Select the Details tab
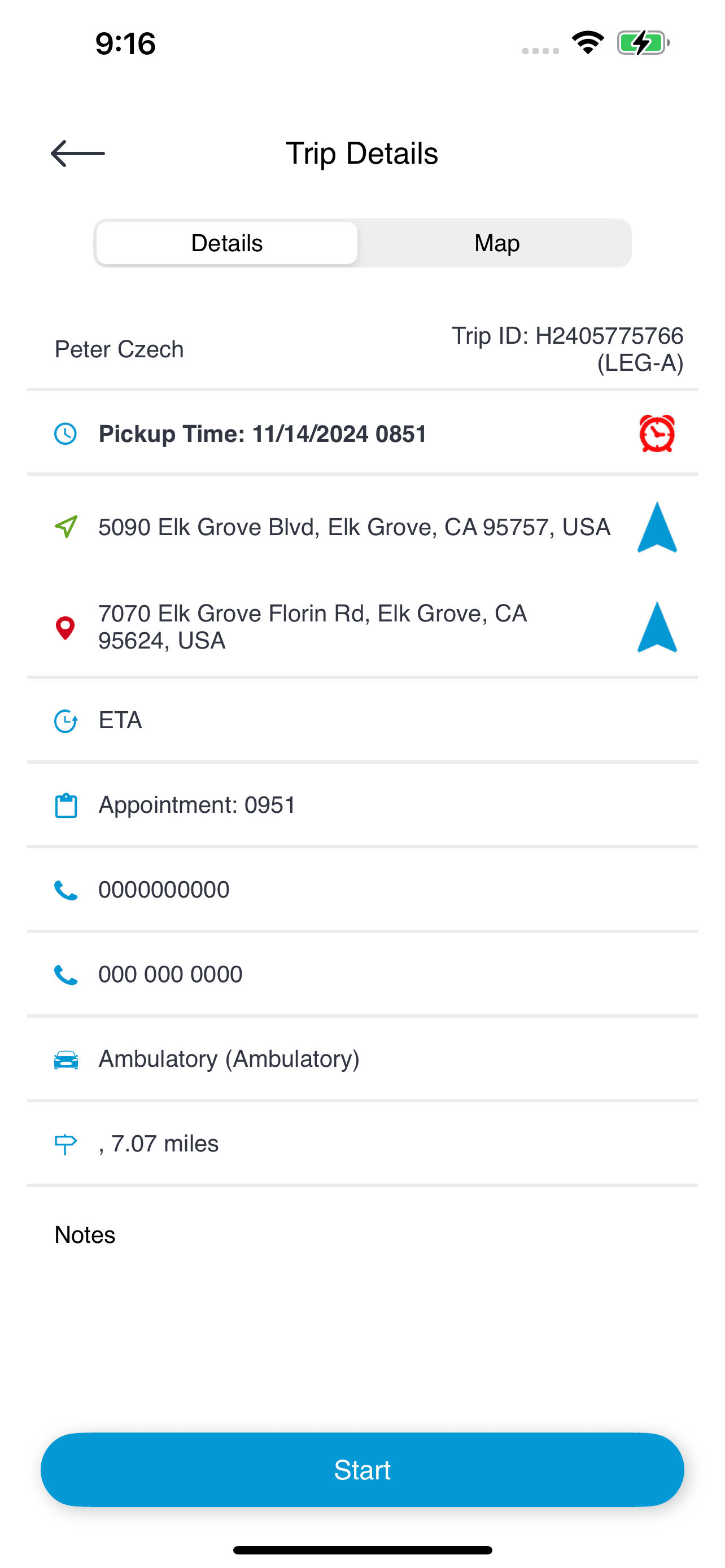The height and width of the screenshot is (1568, 725). [227, 243]
